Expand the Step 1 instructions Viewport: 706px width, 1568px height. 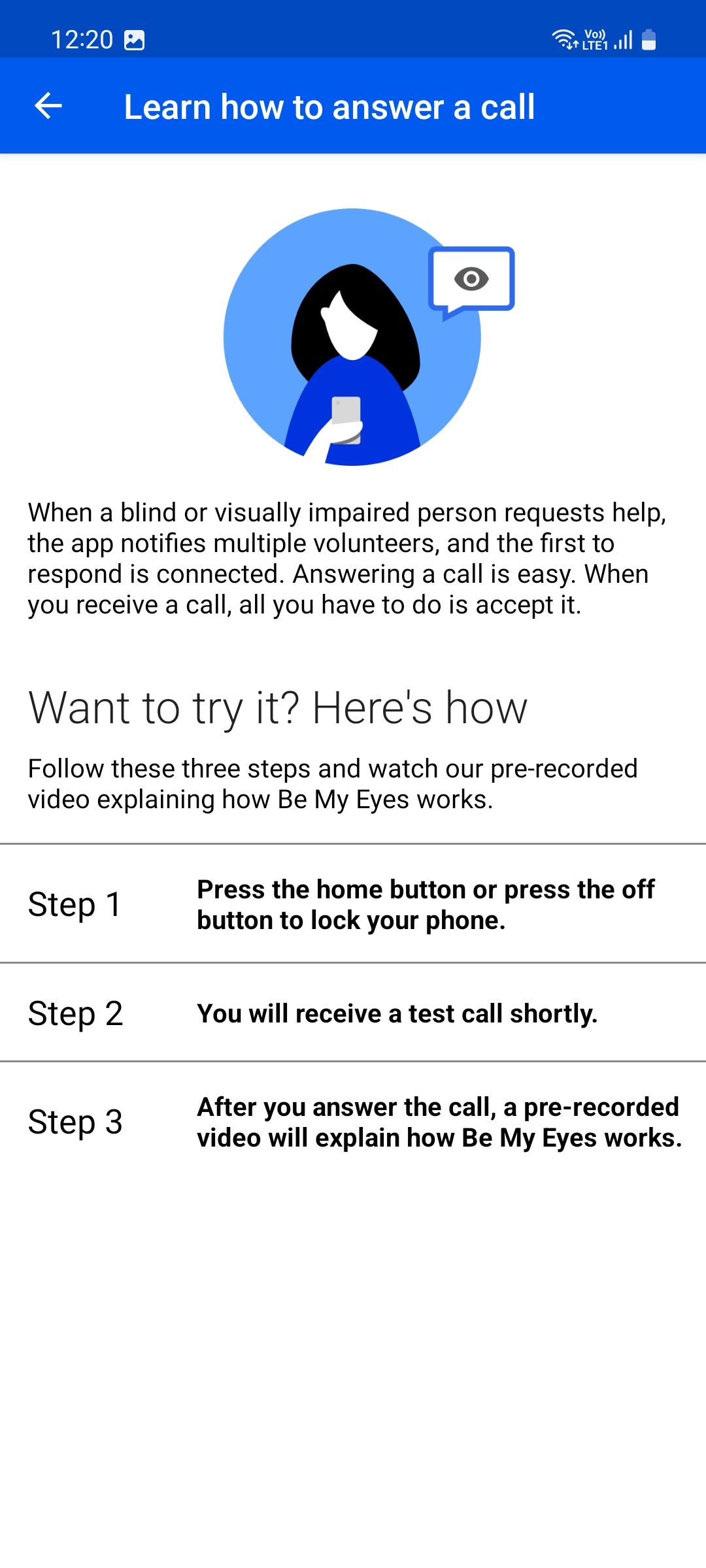426,905
